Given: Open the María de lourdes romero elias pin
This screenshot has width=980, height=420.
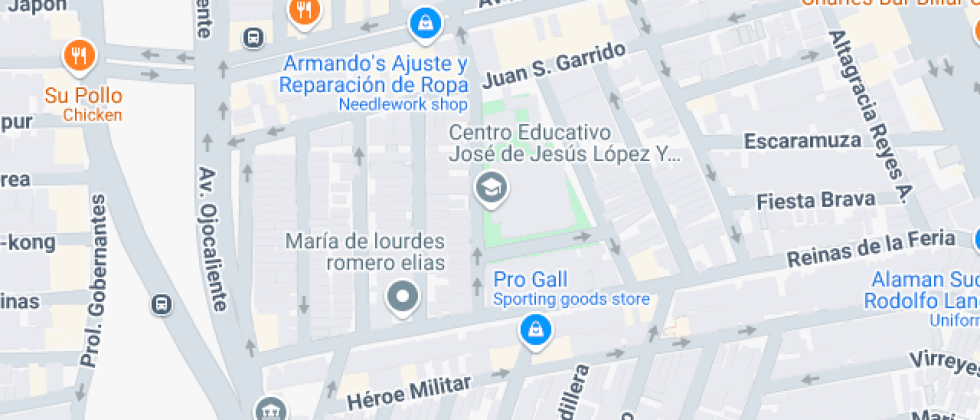Looking at the screenshot, I should pyautogui.click(x=403, y=297).
